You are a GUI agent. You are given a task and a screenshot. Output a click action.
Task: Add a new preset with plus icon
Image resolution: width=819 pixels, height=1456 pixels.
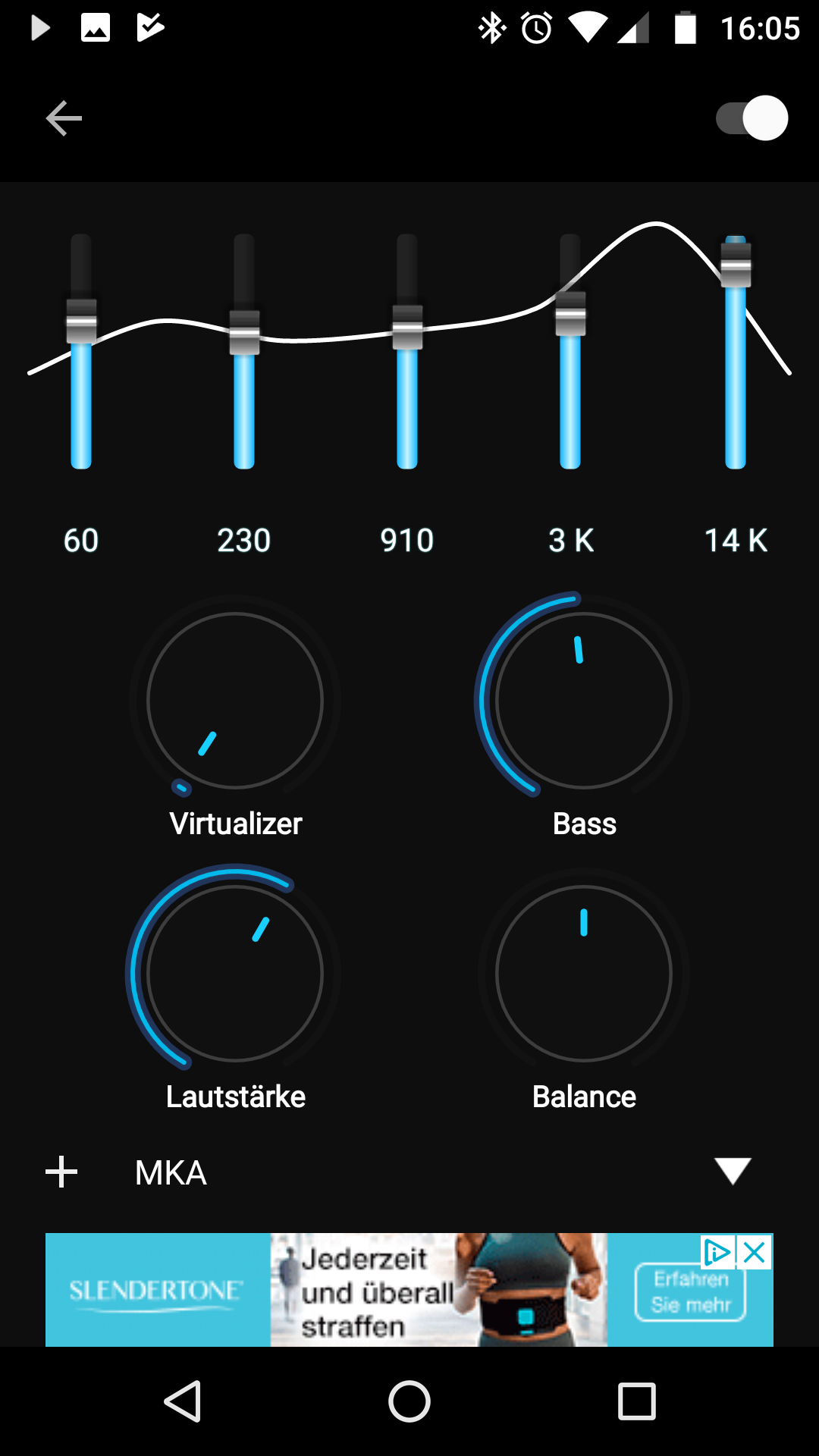point(61,1172)
